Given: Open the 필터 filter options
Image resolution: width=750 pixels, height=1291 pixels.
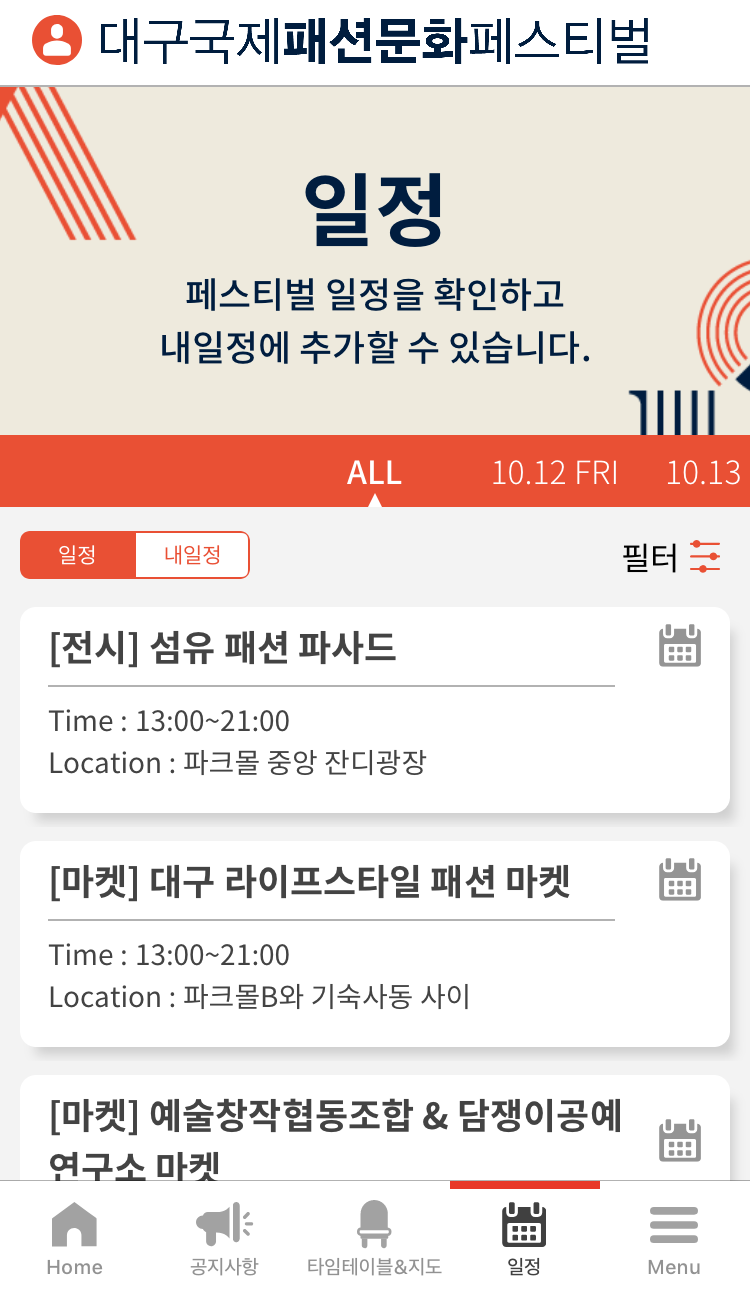Looking at the screenshot, I should [x=671, y=556].
